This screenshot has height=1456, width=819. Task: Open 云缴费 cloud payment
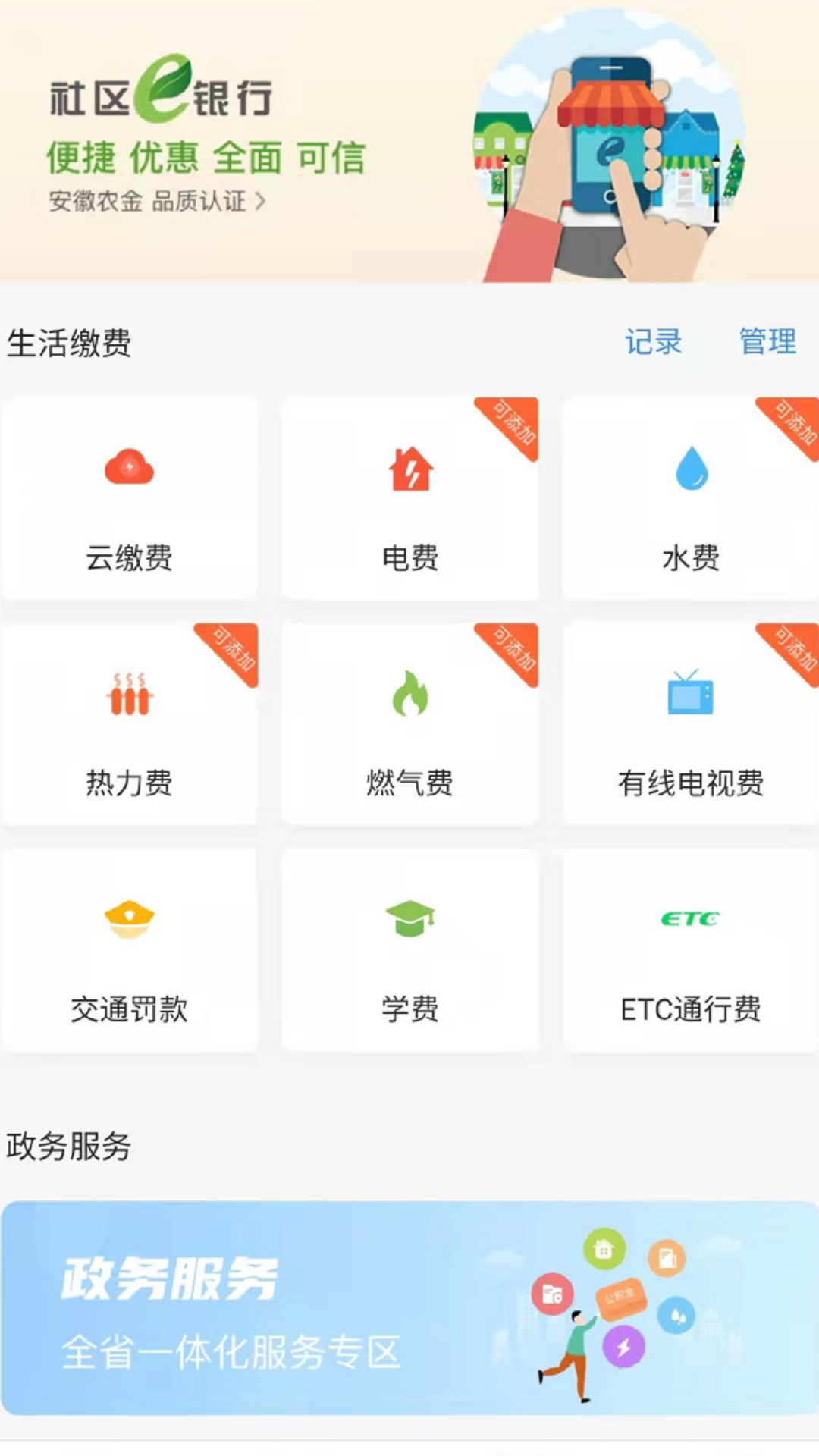[x=130, y=499]
